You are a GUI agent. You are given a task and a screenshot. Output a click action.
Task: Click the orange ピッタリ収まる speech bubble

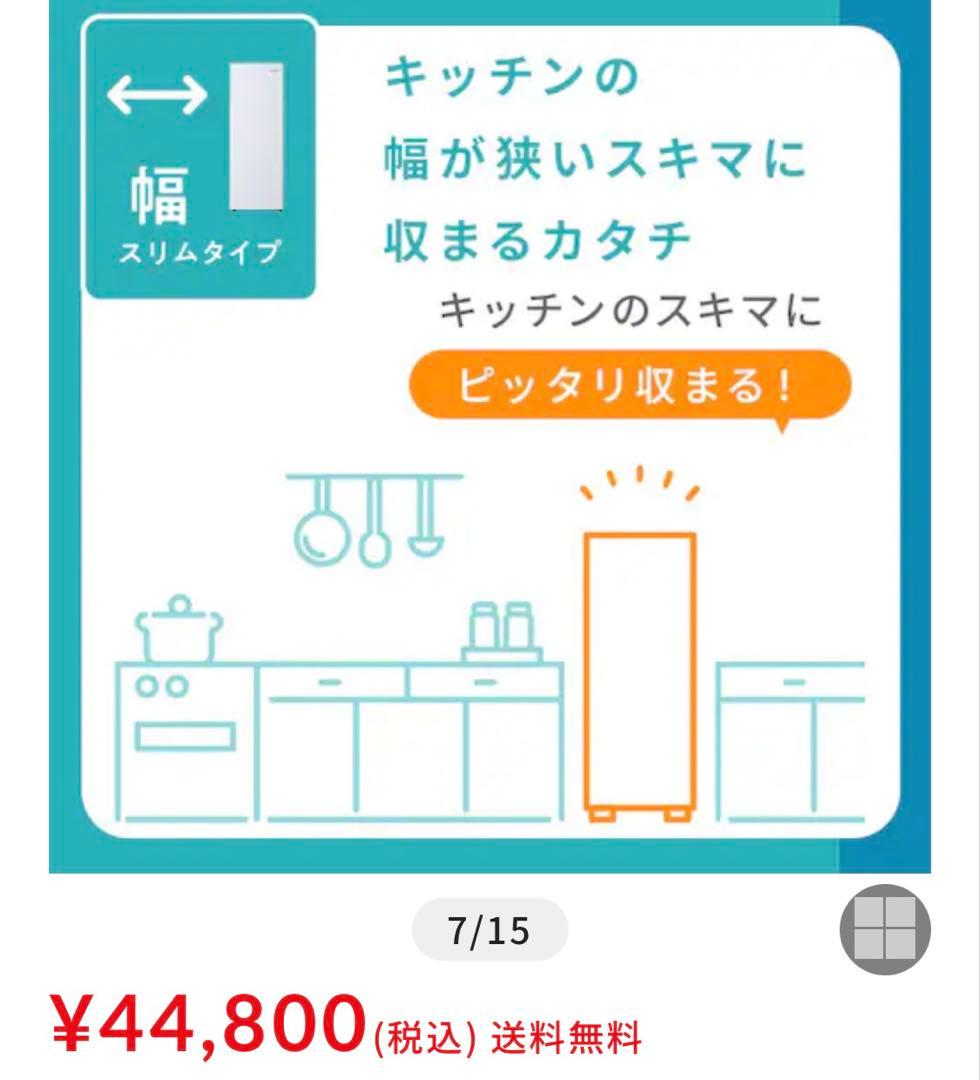(630, 385)
